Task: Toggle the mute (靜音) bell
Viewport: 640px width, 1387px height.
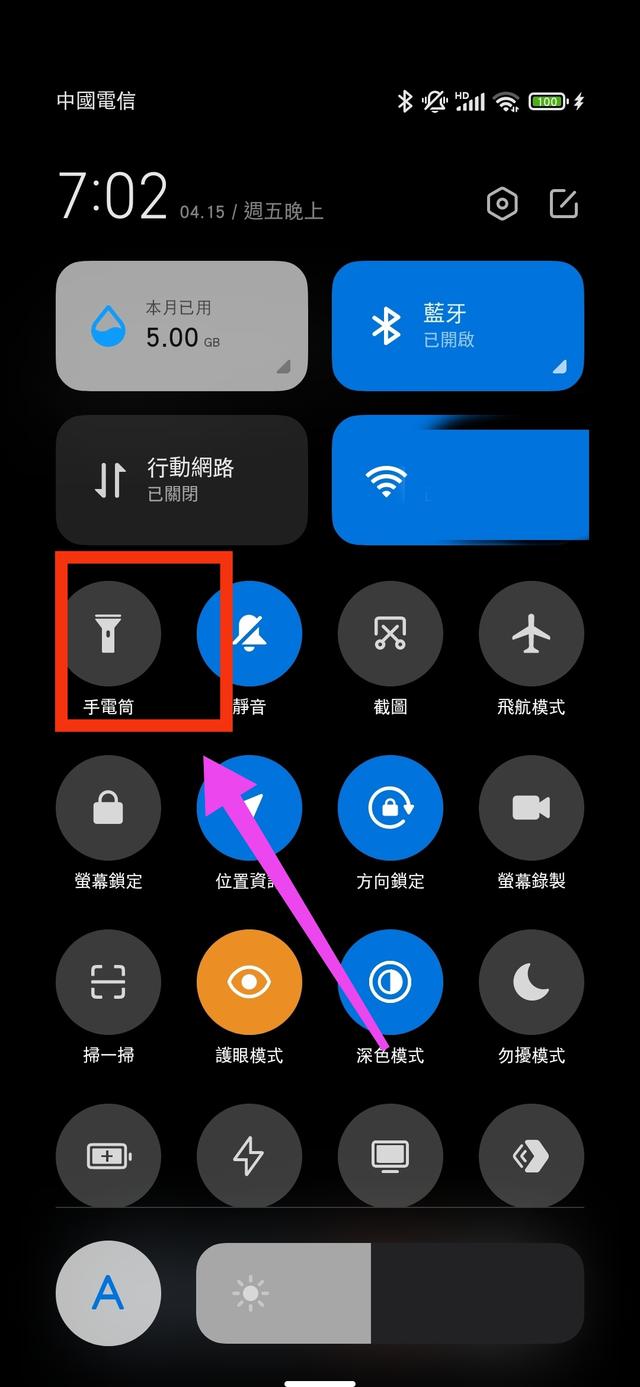Action: tap(249, 633)
